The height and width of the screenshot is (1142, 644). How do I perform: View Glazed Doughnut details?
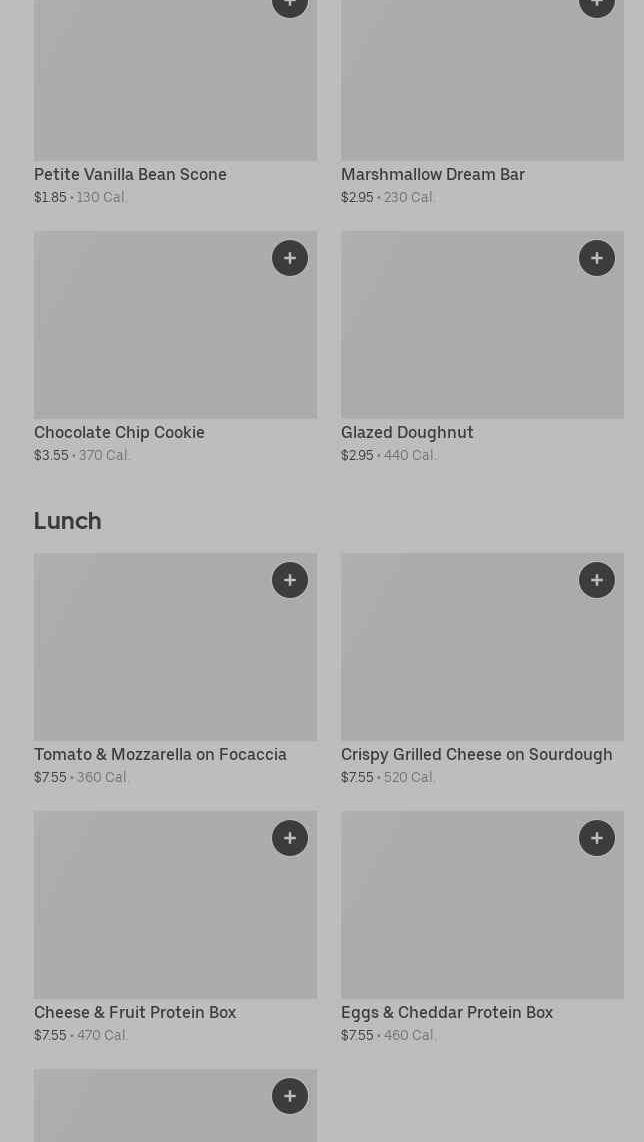[407, 433]
